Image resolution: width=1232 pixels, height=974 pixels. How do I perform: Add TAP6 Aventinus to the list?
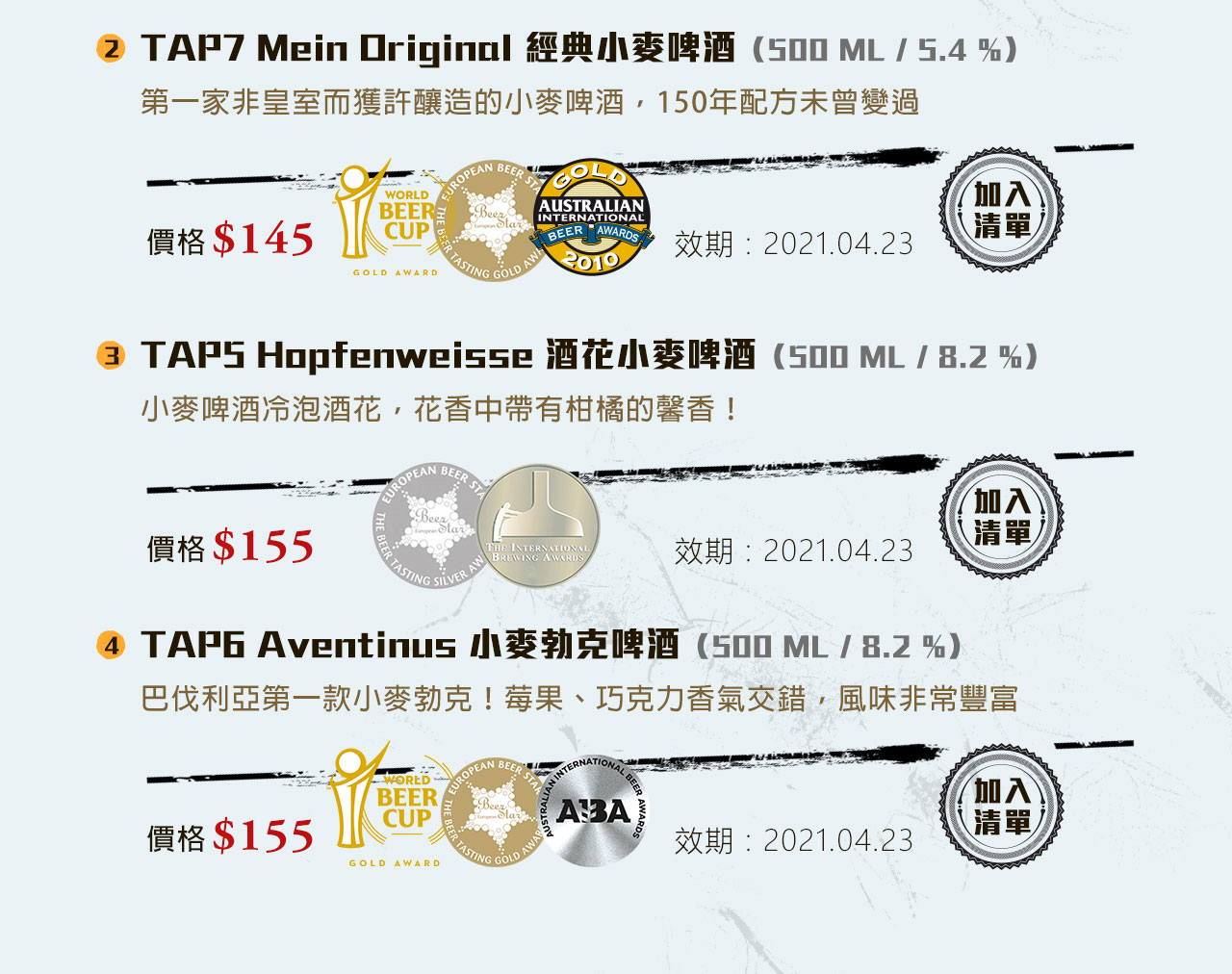pyautogui.click(x=1001, y=807)
